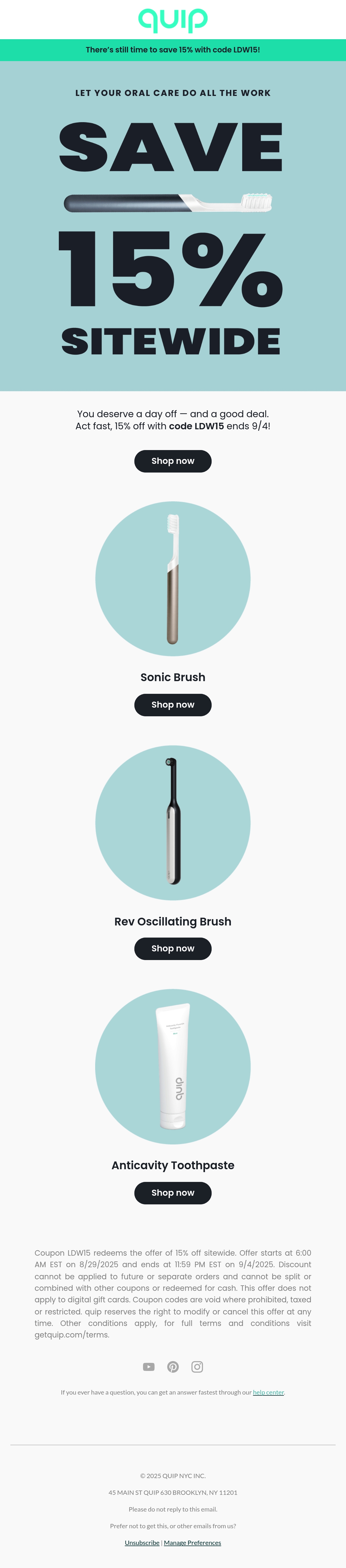The width and height of the screenshot is (346, 1568).
Task: Open Manage Preferences link
Action: pos(193,1542)
